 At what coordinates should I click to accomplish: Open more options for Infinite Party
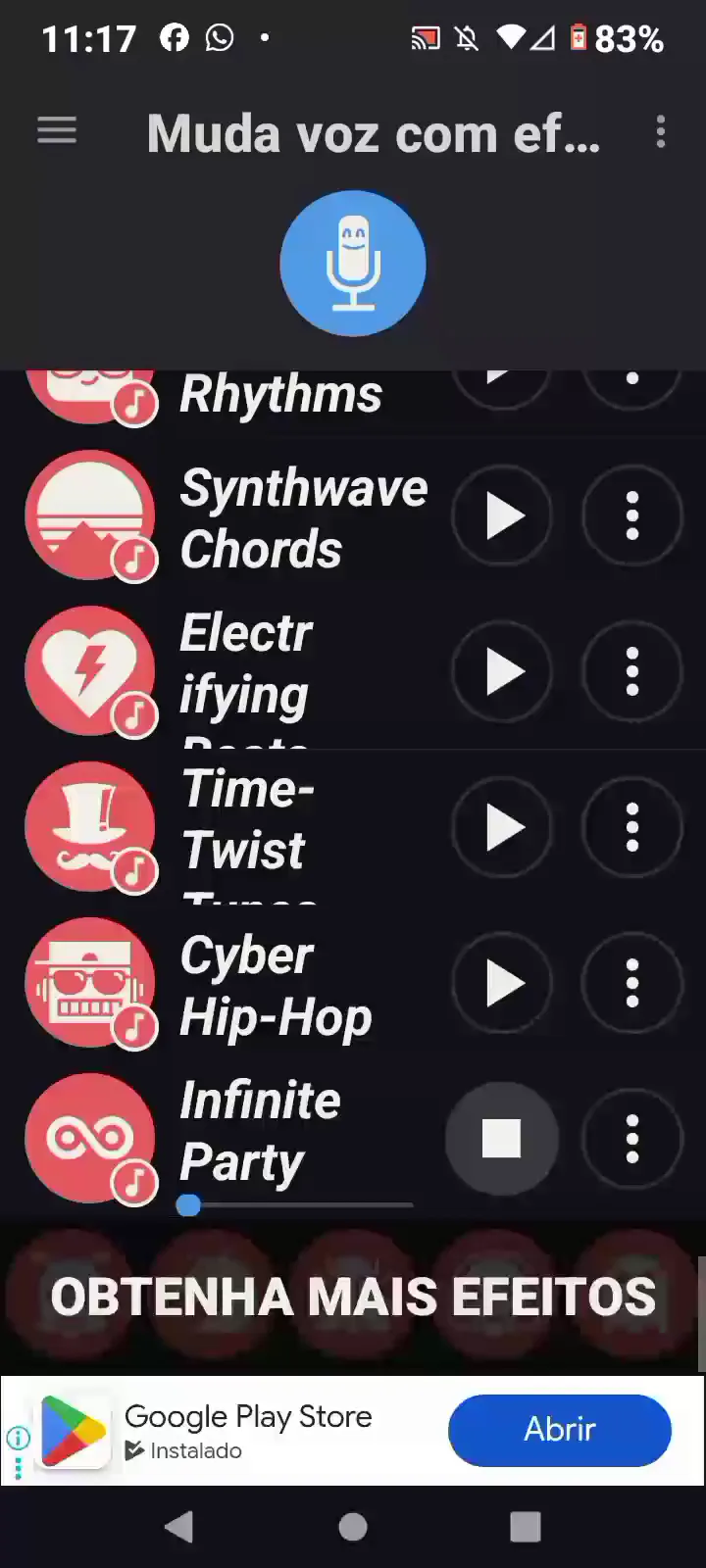[x=632, y=1139]
